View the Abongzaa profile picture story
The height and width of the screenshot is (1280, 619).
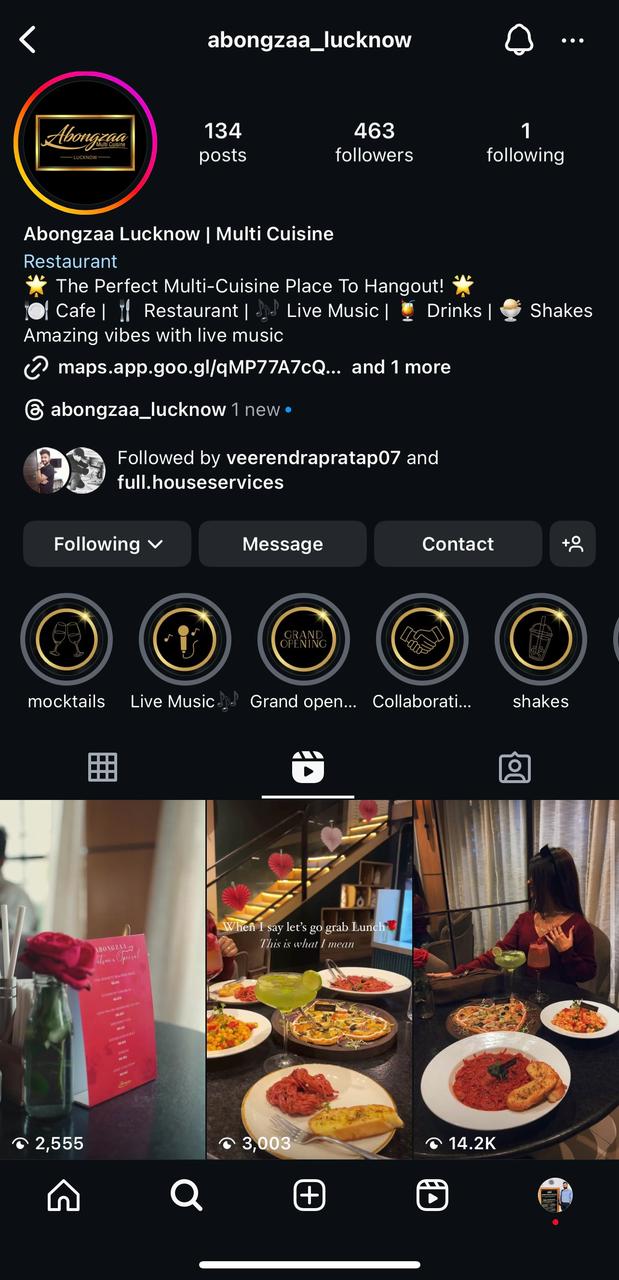click(86, 143)
